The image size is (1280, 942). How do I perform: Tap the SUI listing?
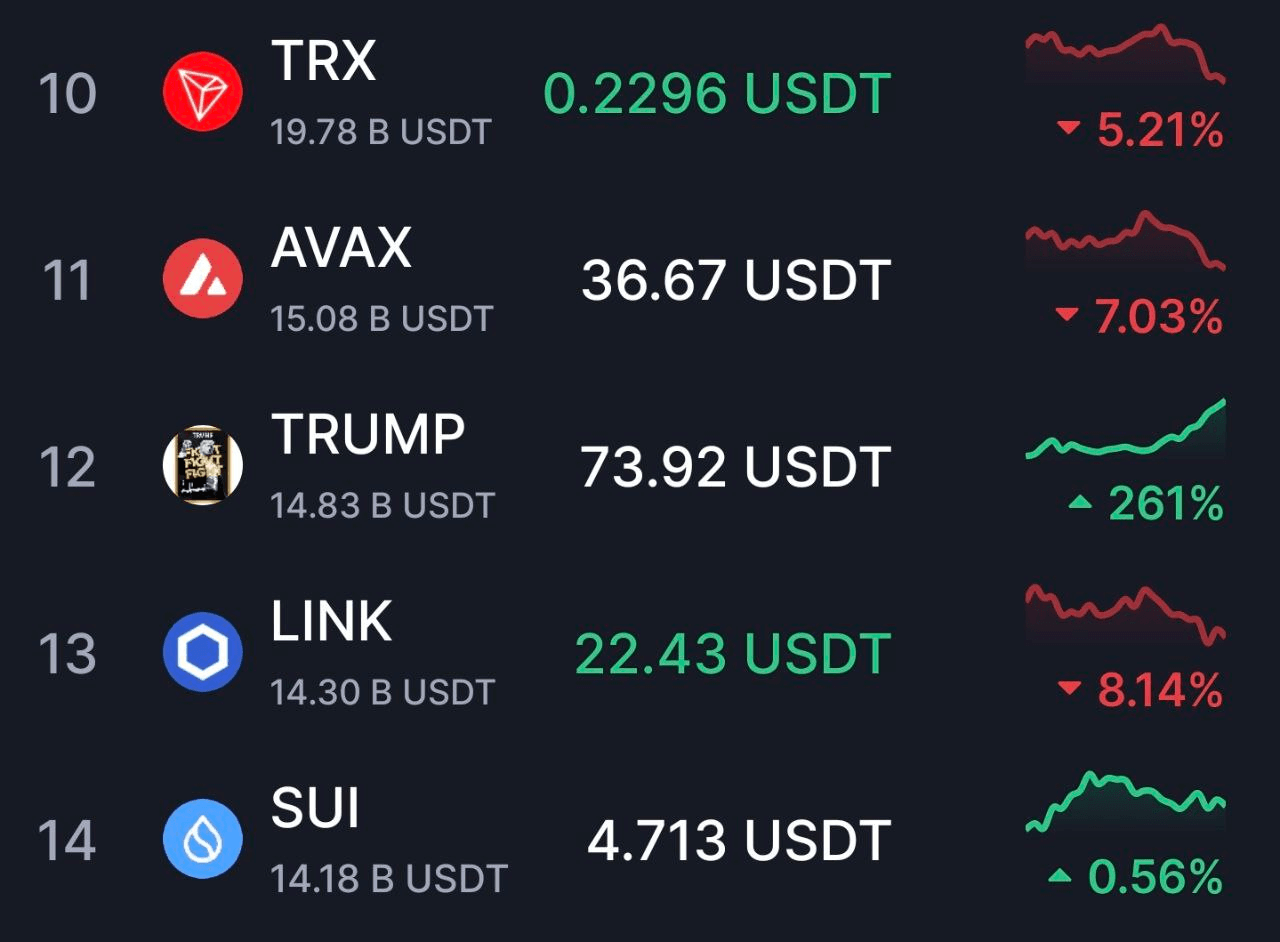[315, 808]
